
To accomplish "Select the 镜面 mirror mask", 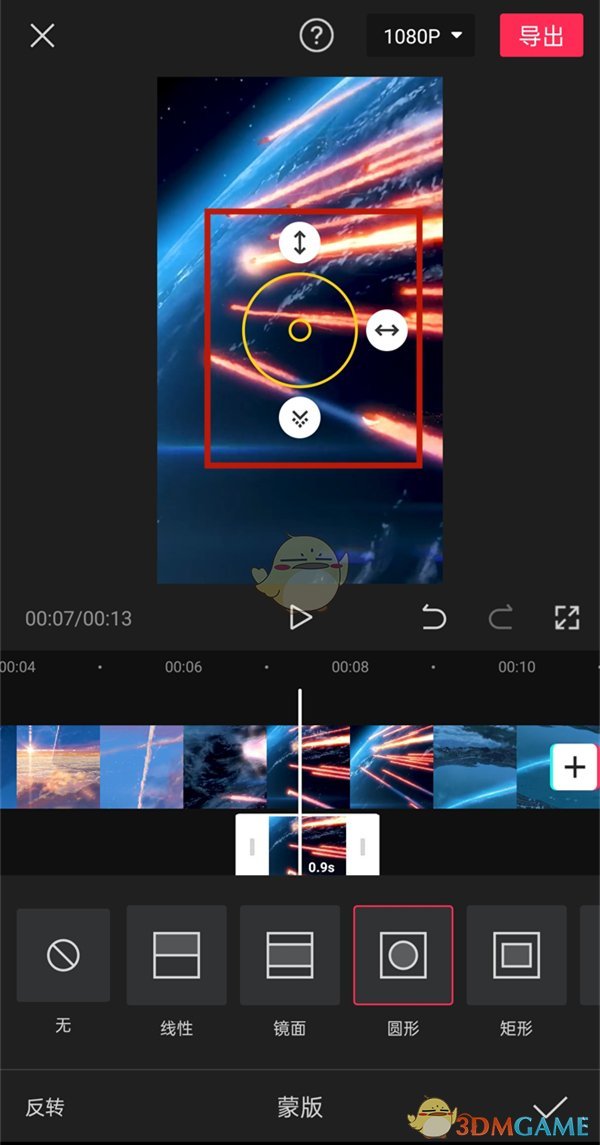I will 290,956.
